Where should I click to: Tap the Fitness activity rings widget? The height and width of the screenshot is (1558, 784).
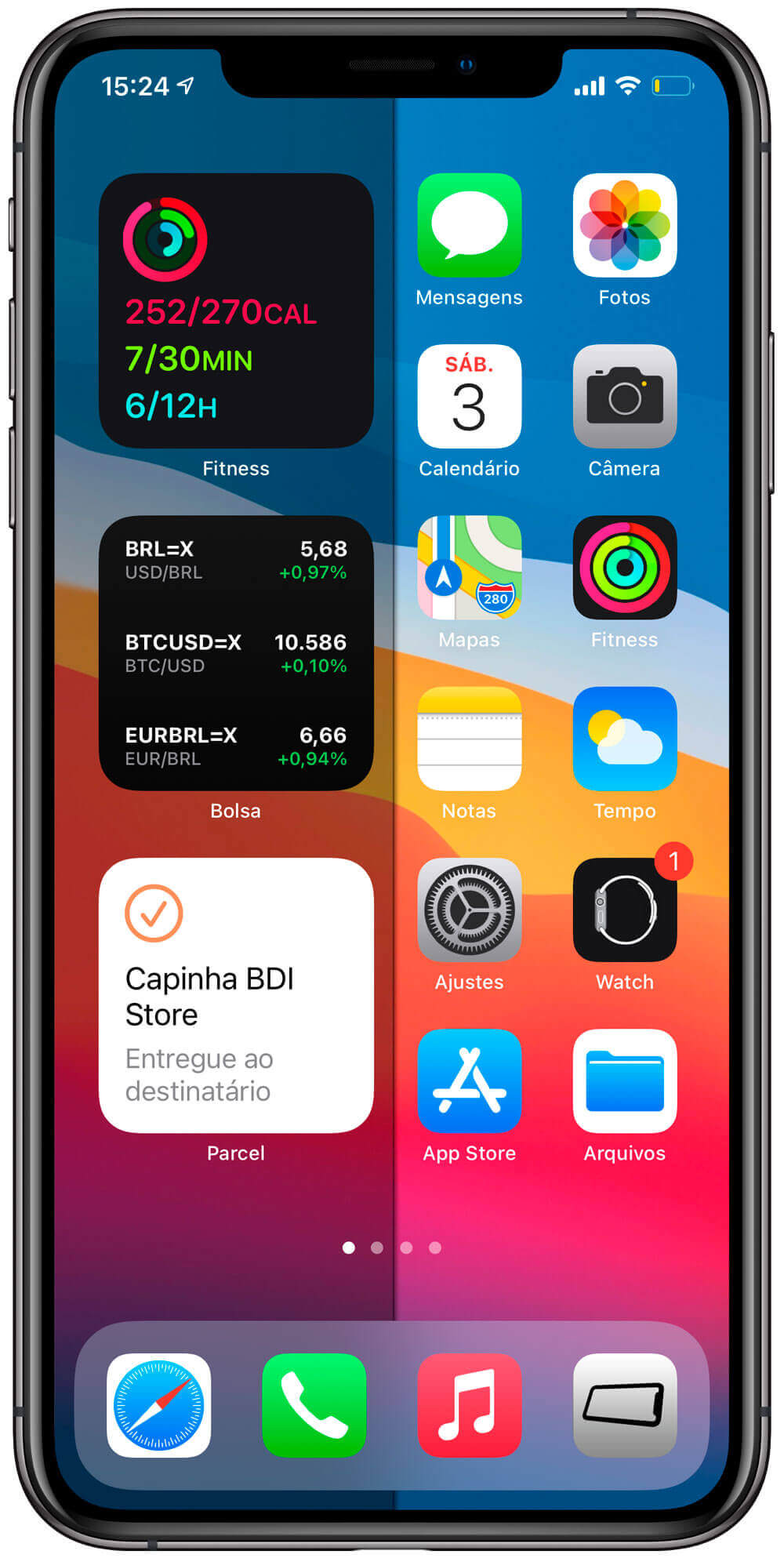click(235, 311)
